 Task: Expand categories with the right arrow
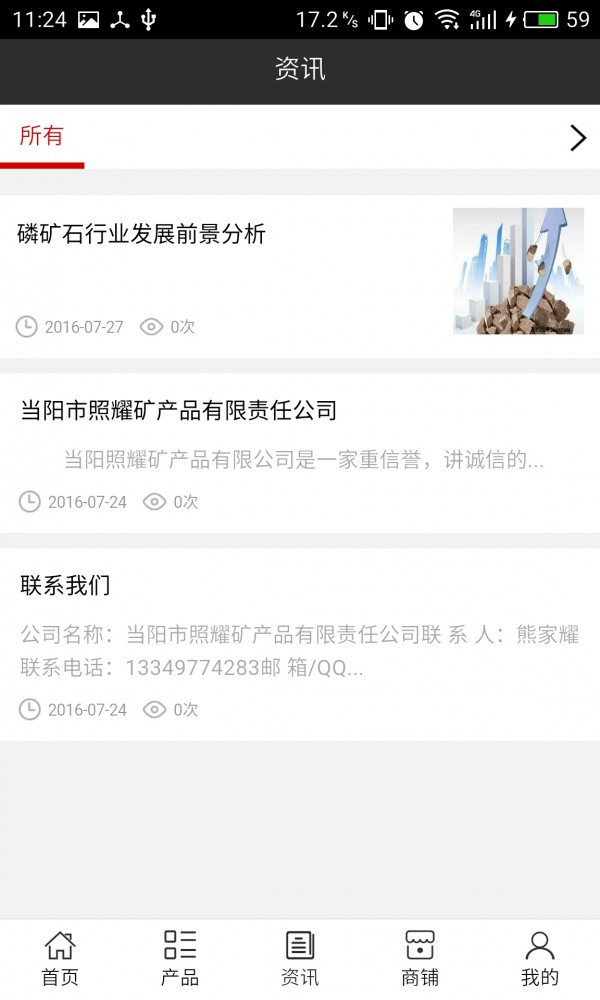[x=577, y=138]
